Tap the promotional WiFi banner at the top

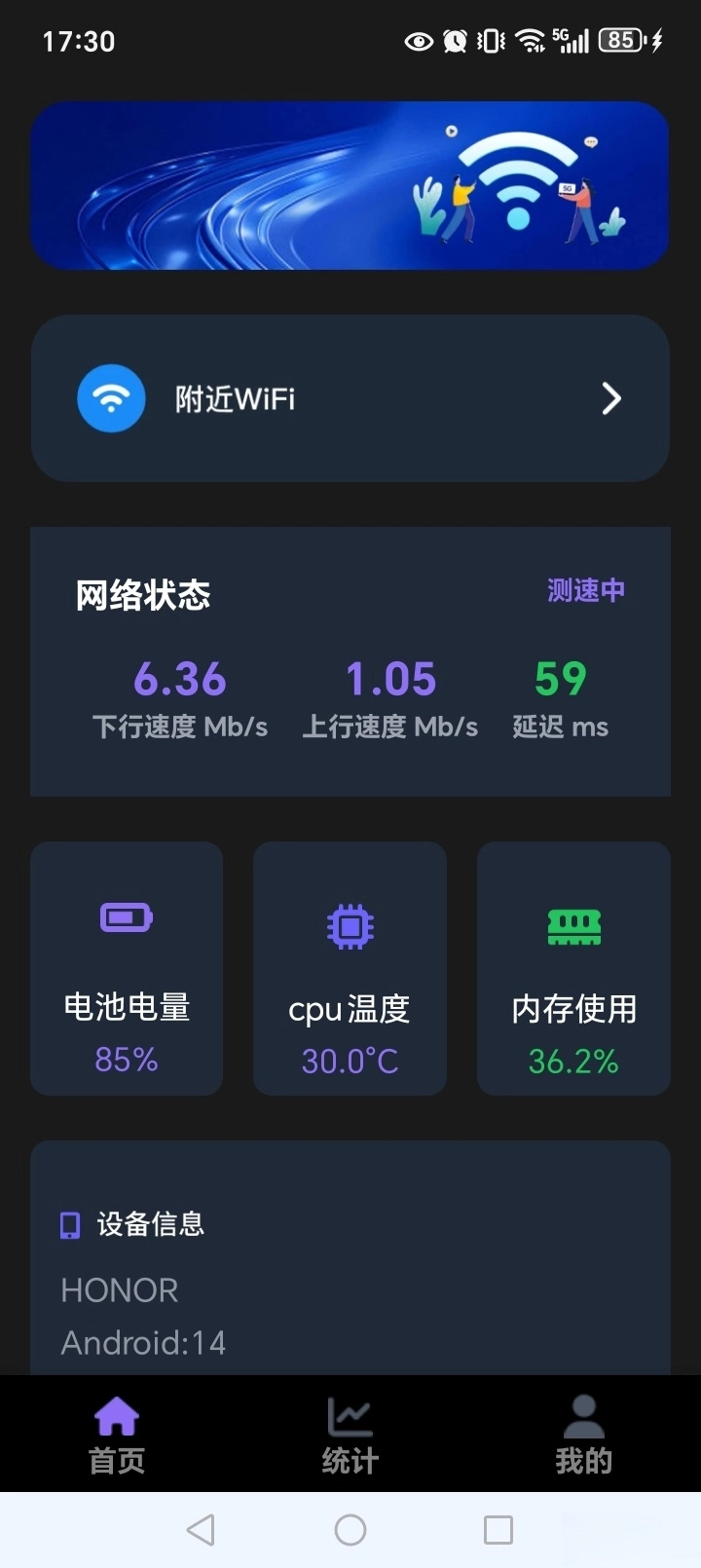[350, 184]
